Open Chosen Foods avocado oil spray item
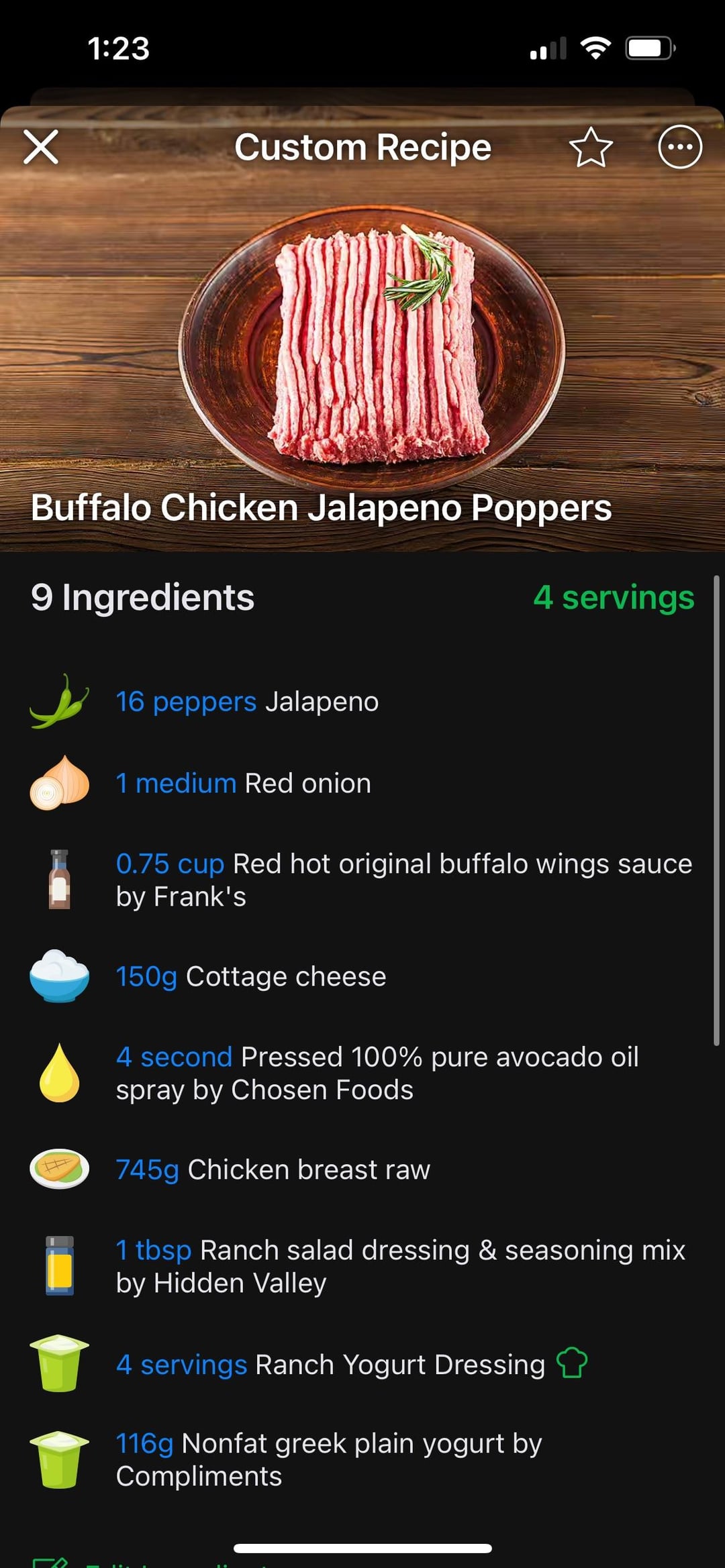725x1568 pixels. pyautogui.click(x=376, y=1073)
